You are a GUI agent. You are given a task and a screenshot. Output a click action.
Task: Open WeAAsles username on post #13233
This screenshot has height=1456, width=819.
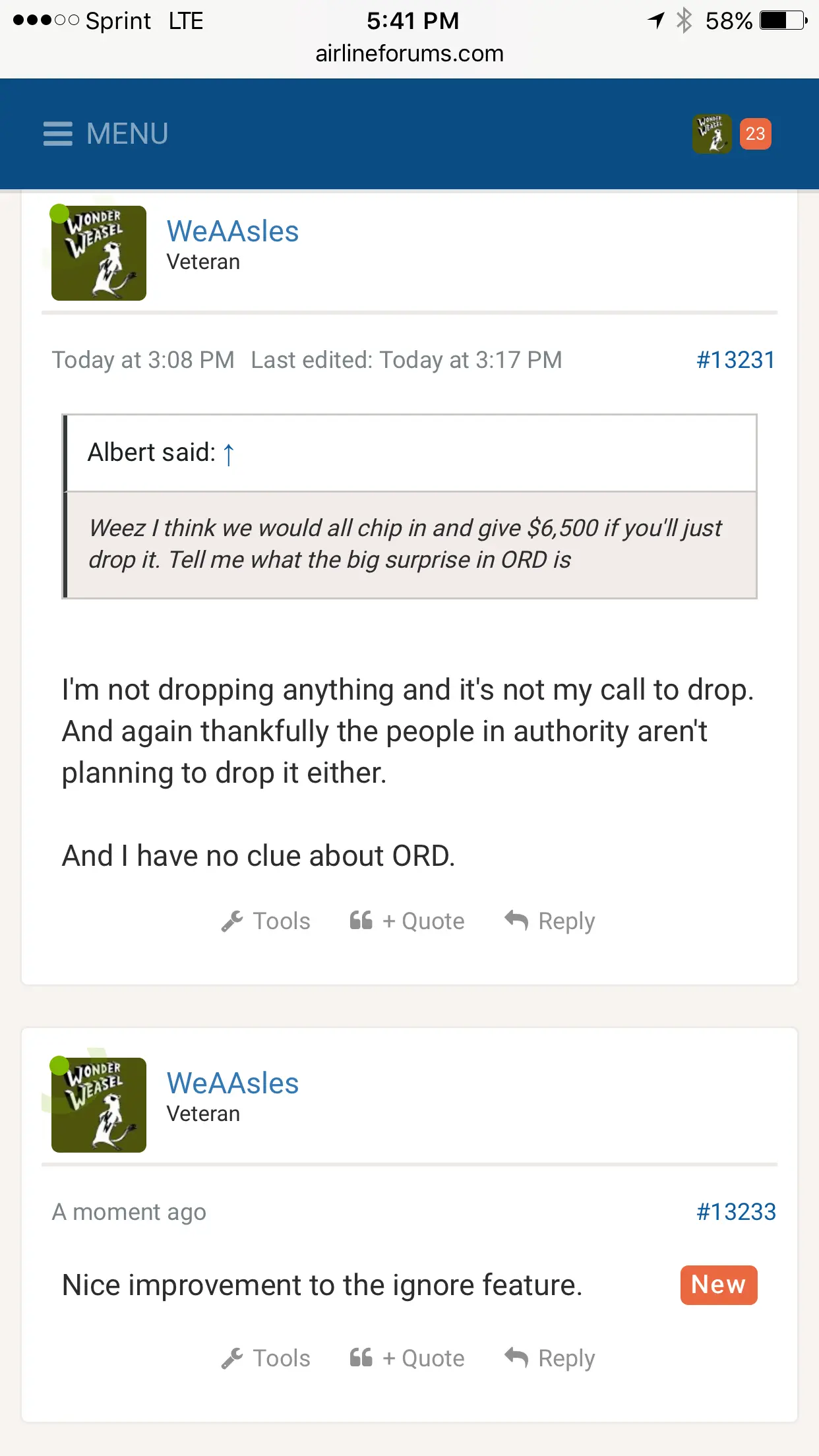coord(232,1083)
